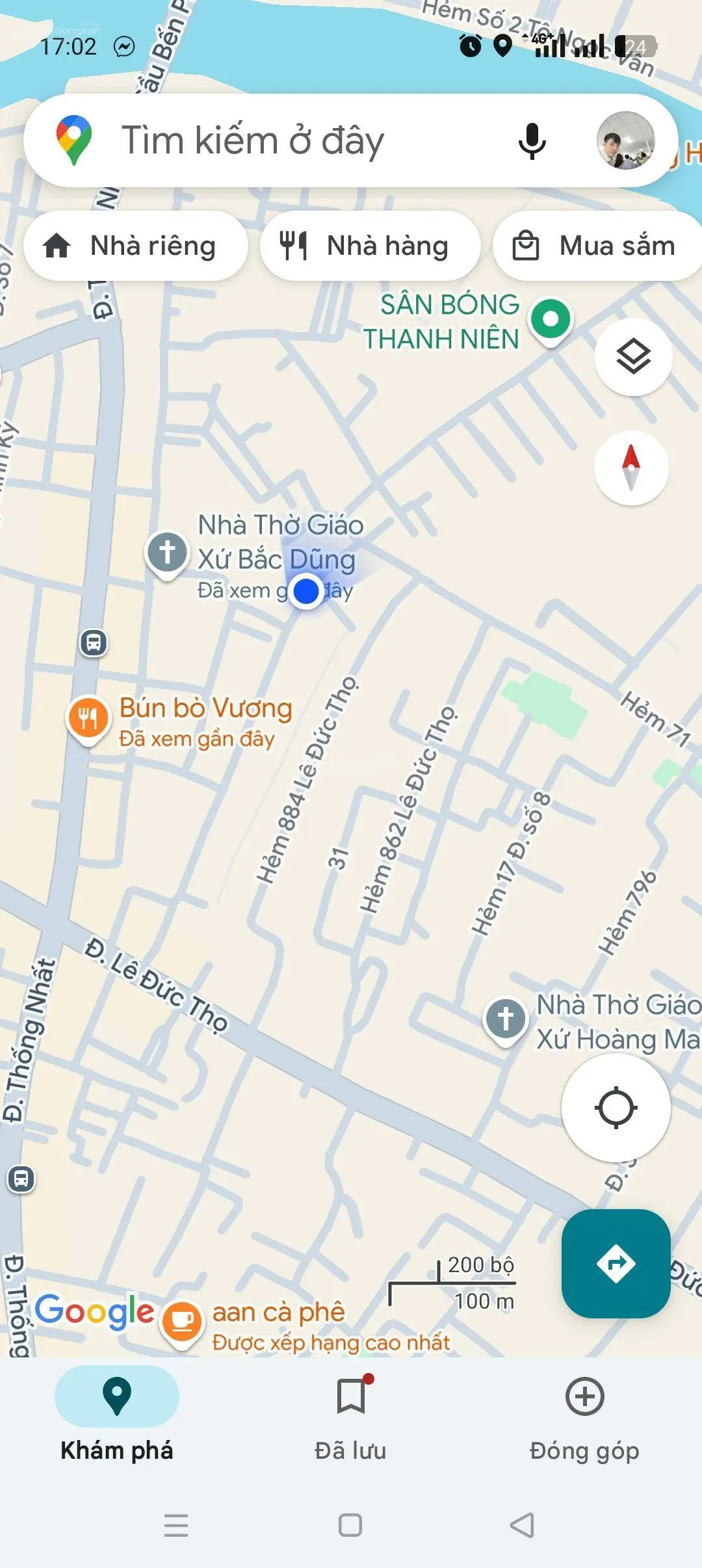
Task: Open the map layers button
Action: point(633,357)
